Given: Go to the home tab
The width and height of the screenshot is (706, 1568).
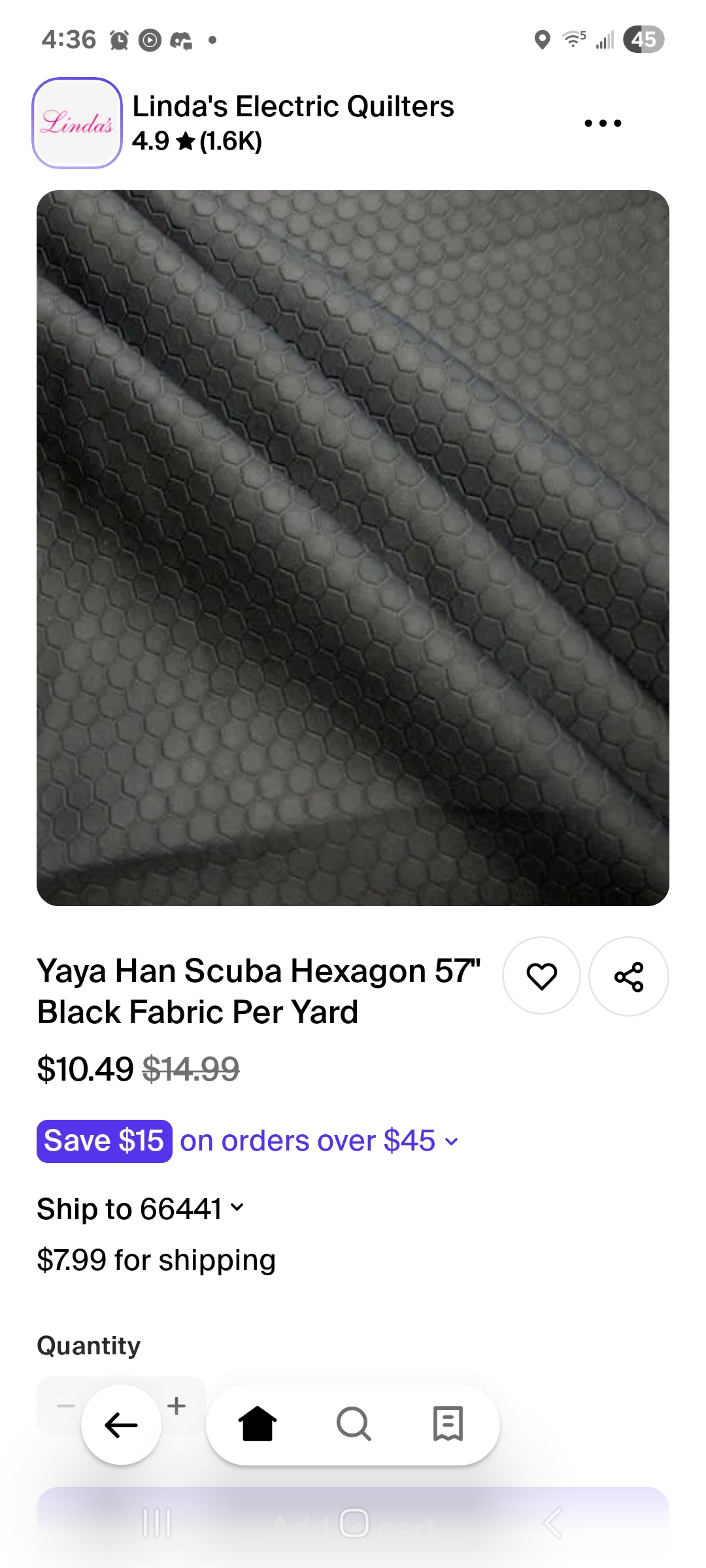Looking at the screenshot, I should click(258, 1424).
